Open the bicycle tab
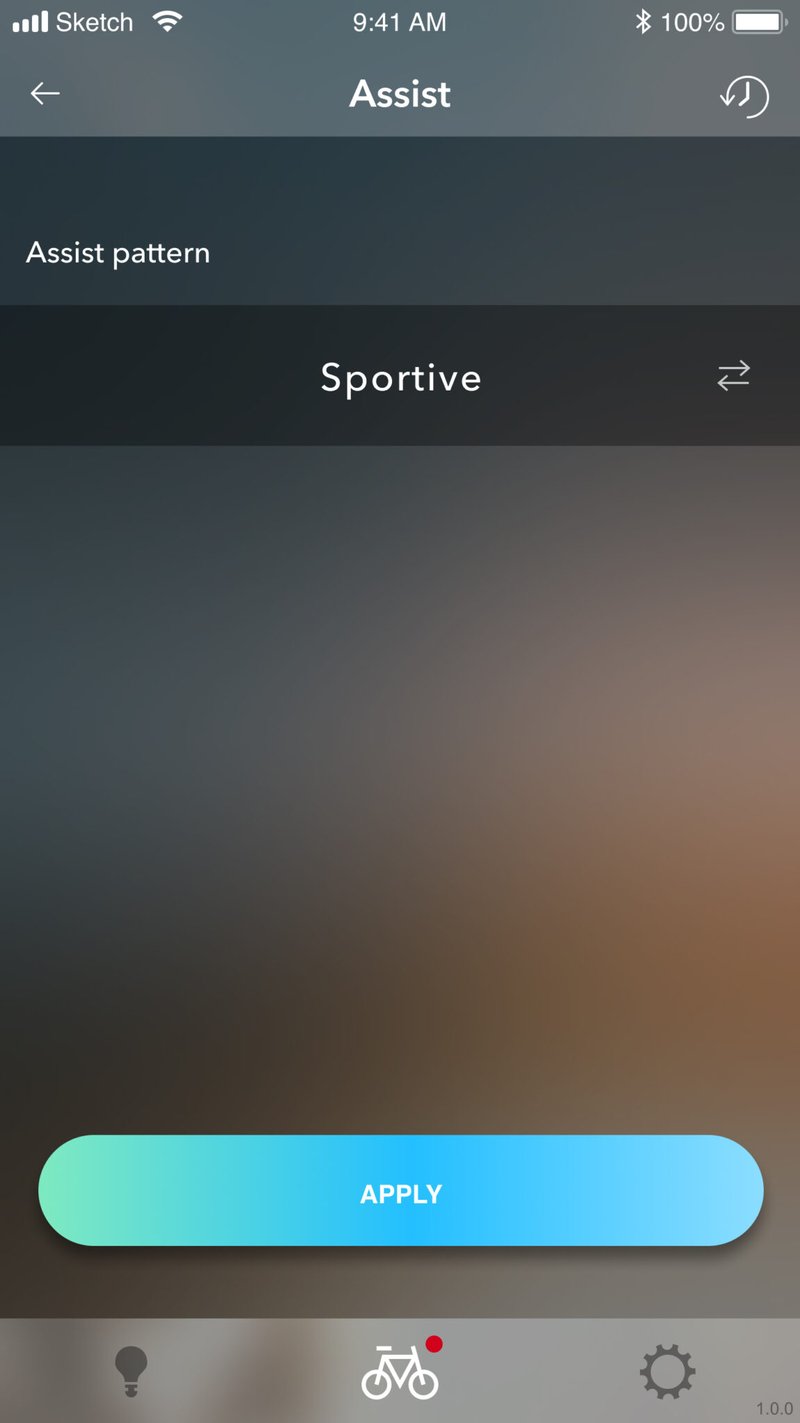Viewport: 800px width, 1423px height. [x=400, y=1370]
